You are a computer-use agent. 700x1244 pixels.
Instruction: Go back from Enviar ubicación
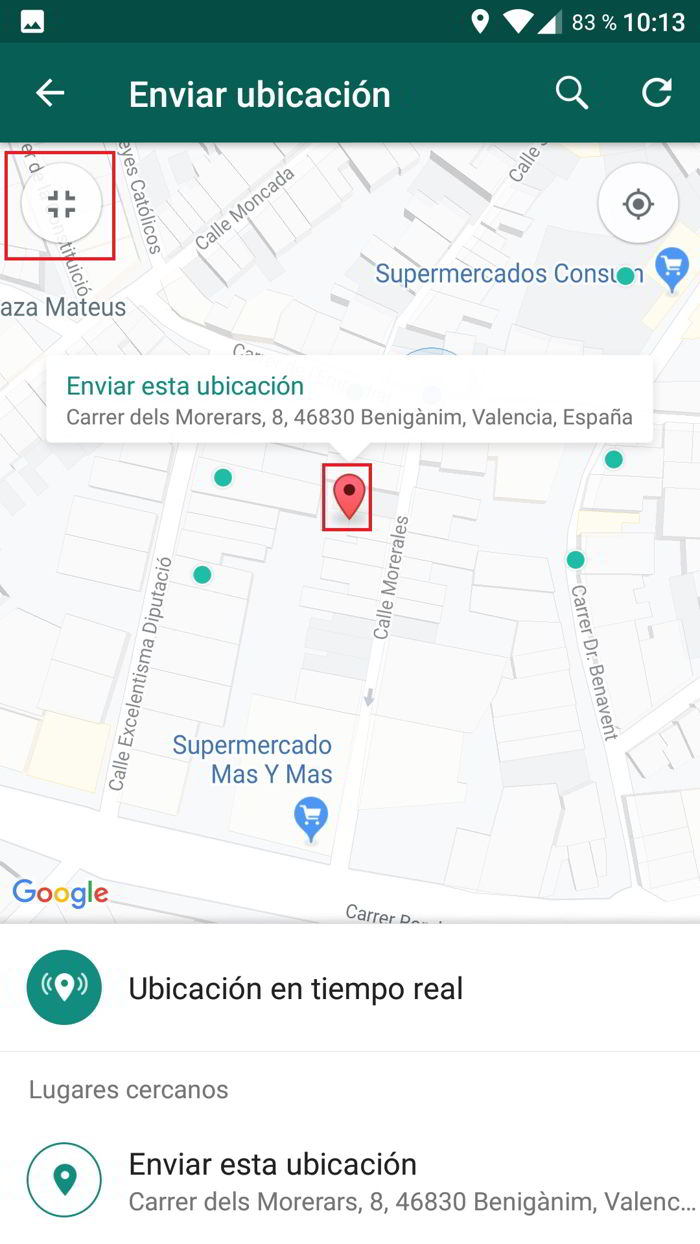click(x=50, y=94)
